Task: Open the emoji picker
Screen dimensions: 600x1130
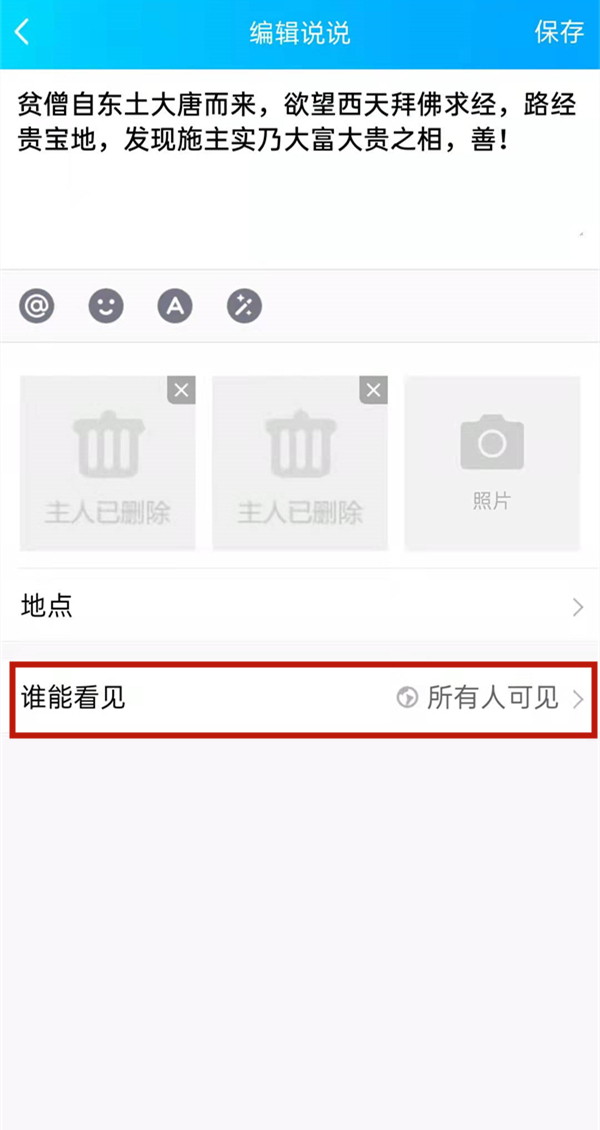Action: click(x=106, y=307)
